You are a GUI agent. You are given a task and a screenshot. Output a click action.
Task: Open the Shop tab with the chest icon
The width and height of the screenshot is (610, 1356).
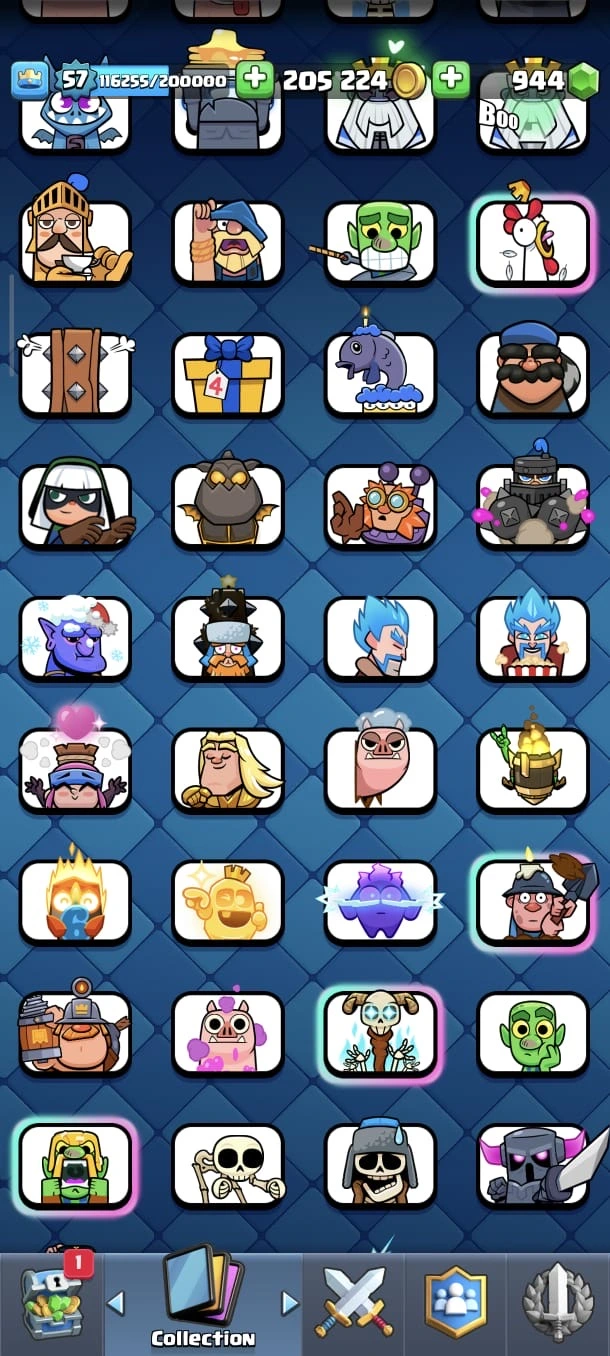pos(51,1303)
